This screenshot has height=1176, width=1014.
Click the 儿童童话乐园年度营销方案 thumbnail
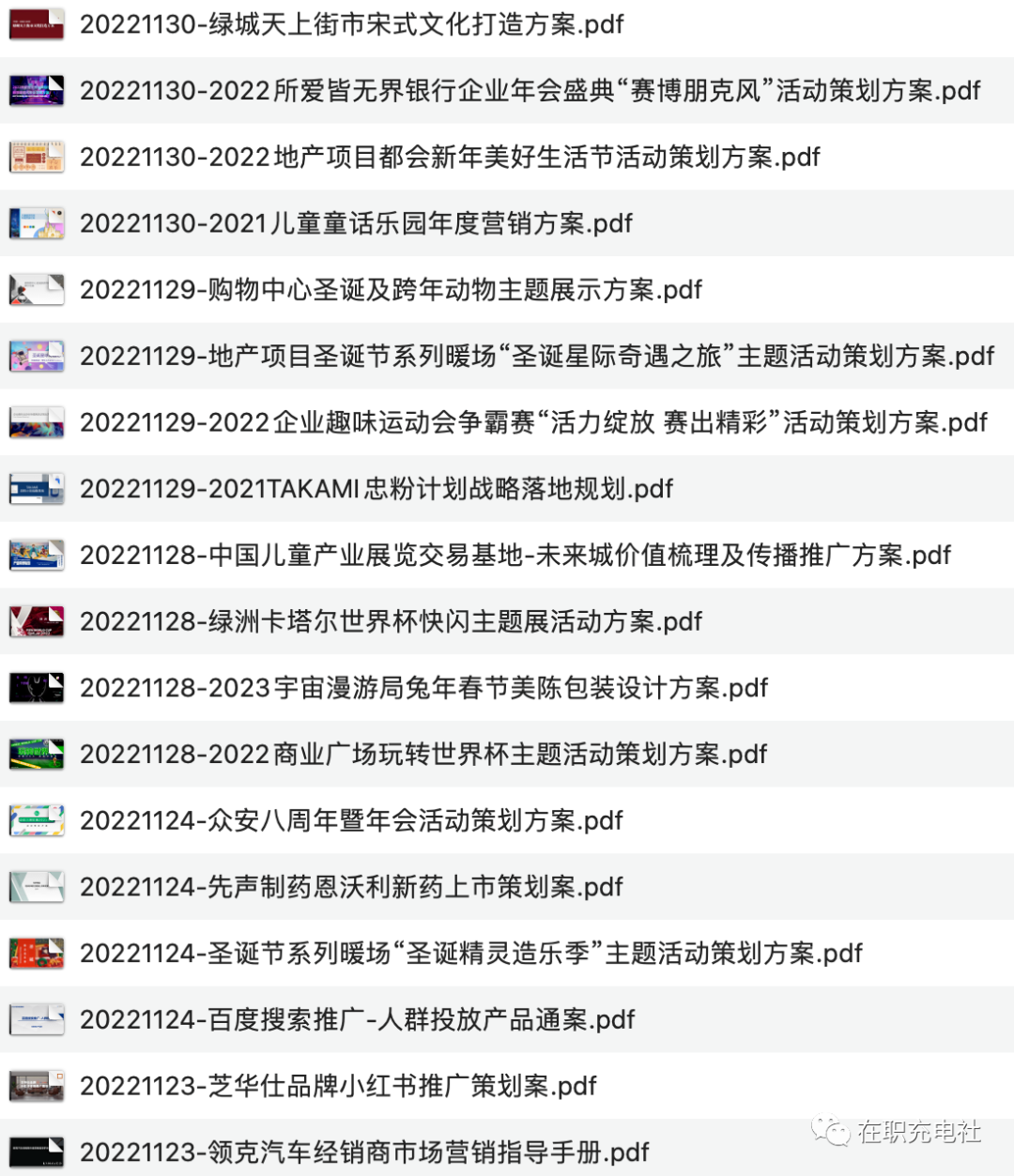[x=36, y=224]
